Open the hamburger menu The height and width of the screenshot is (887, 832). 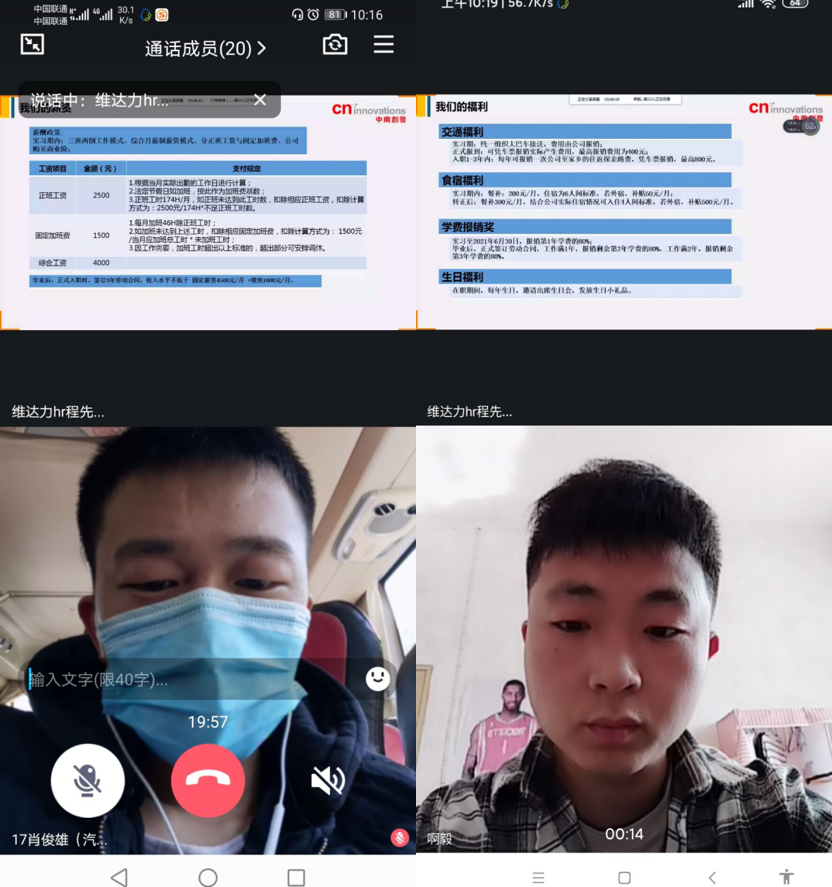pyautogui.click(x=384, y=45)
